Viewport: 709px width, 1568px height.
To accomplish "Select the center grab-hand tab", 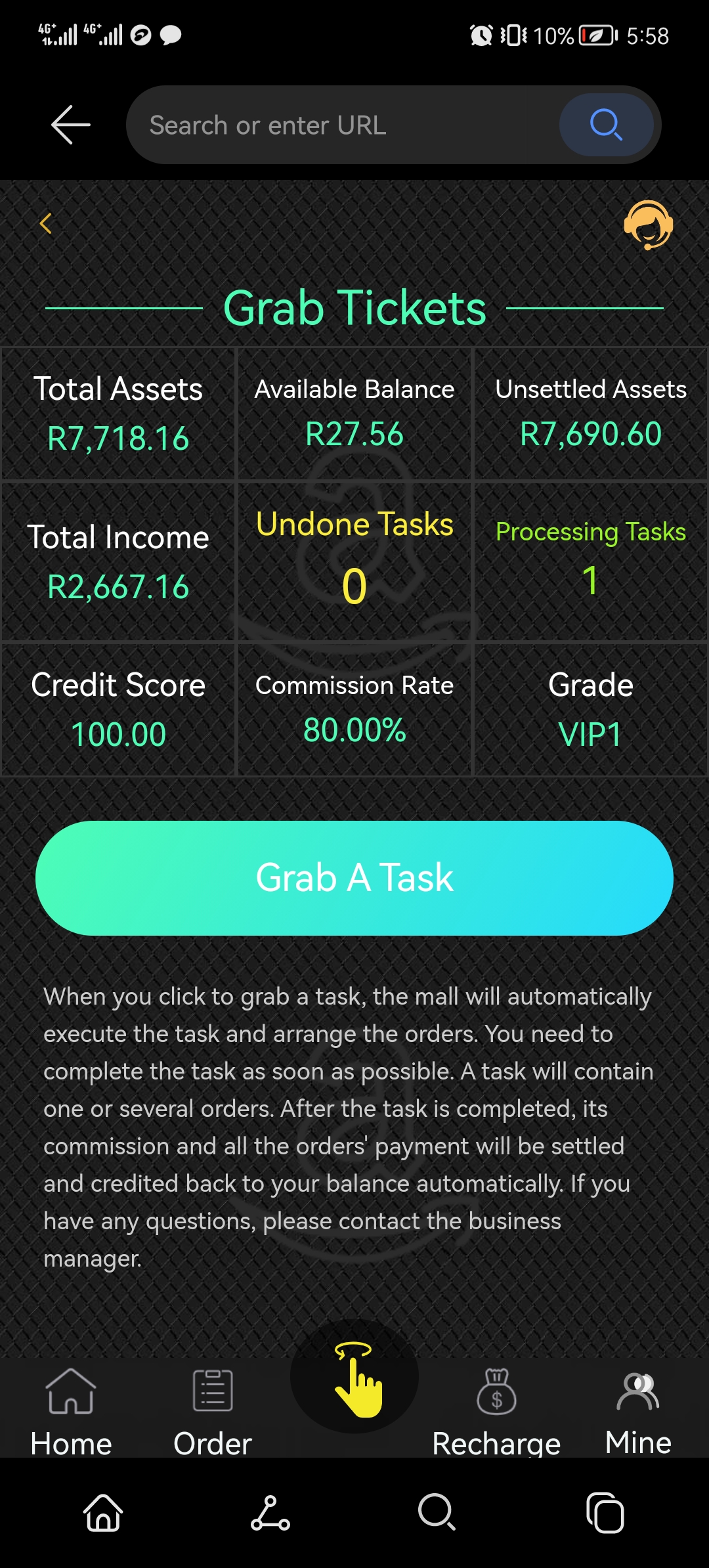I will 354,1378.
